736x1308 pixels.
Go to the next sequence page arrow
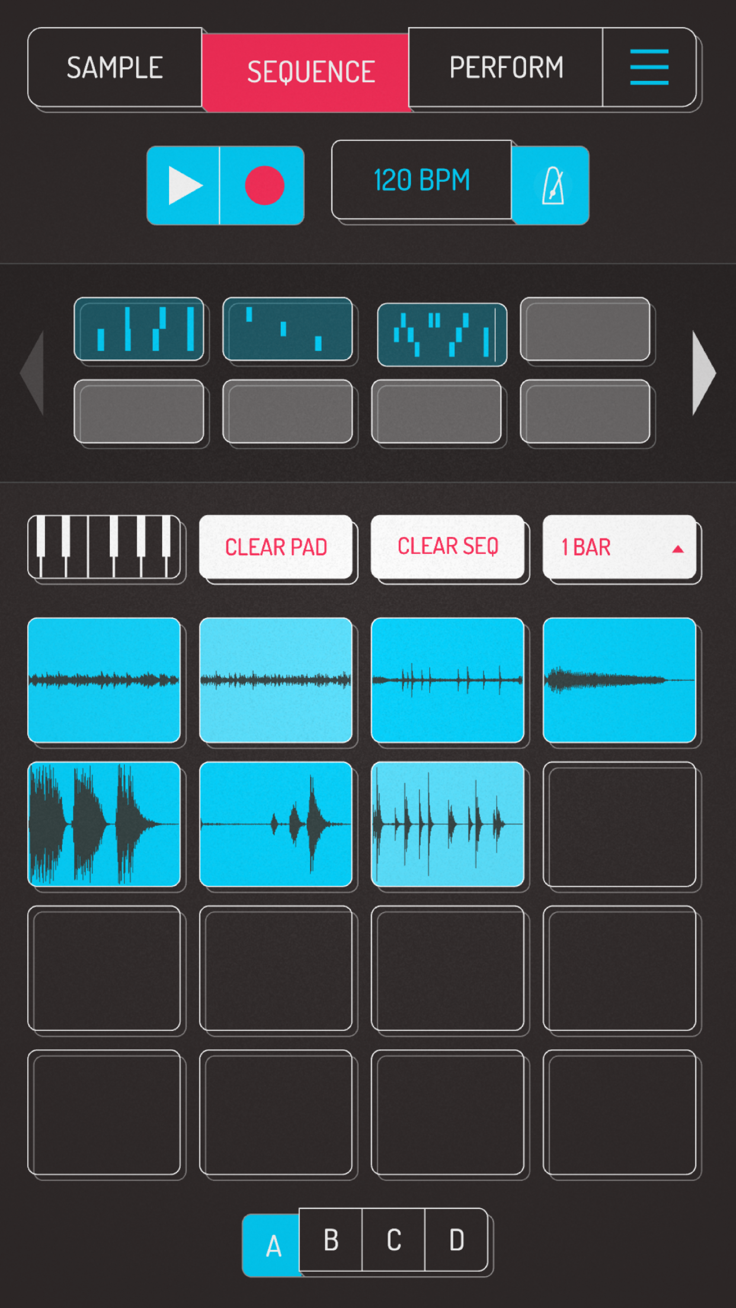click(x=704, y=372)
